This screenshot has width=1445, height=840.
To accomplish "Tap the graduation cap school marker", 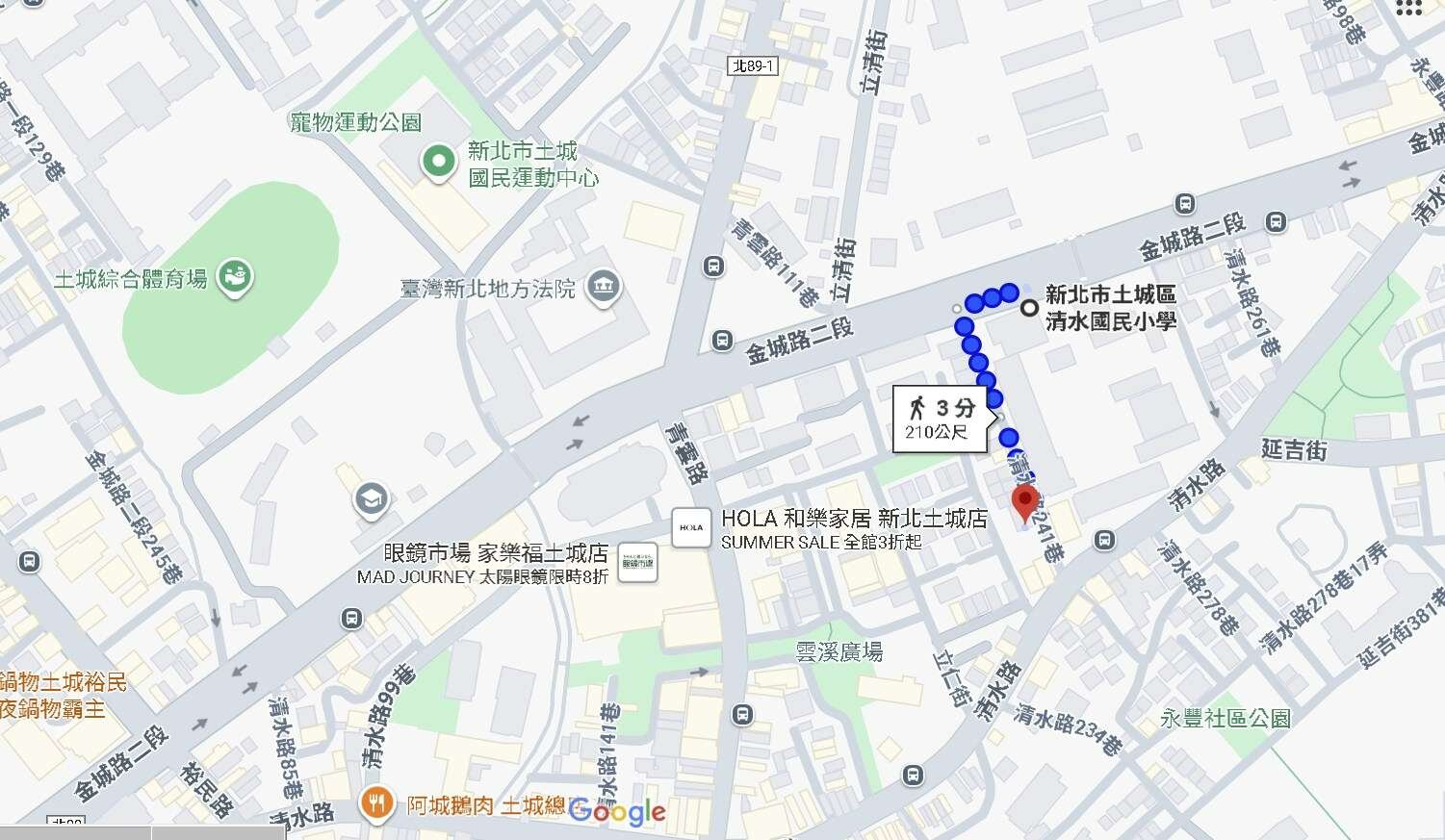I will coord(371,499).
